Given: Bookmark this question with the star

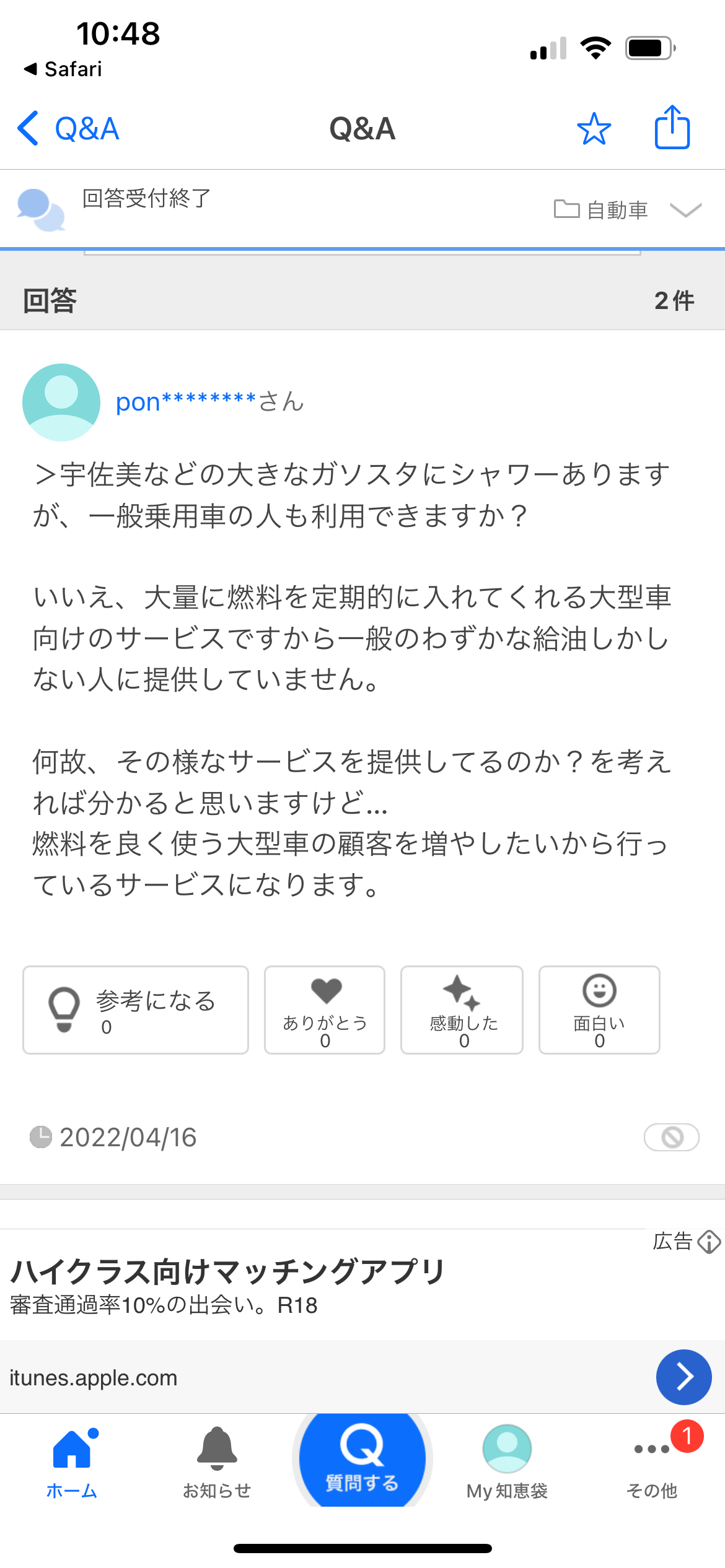Looking at the screenshot, I should pos(594,129).
